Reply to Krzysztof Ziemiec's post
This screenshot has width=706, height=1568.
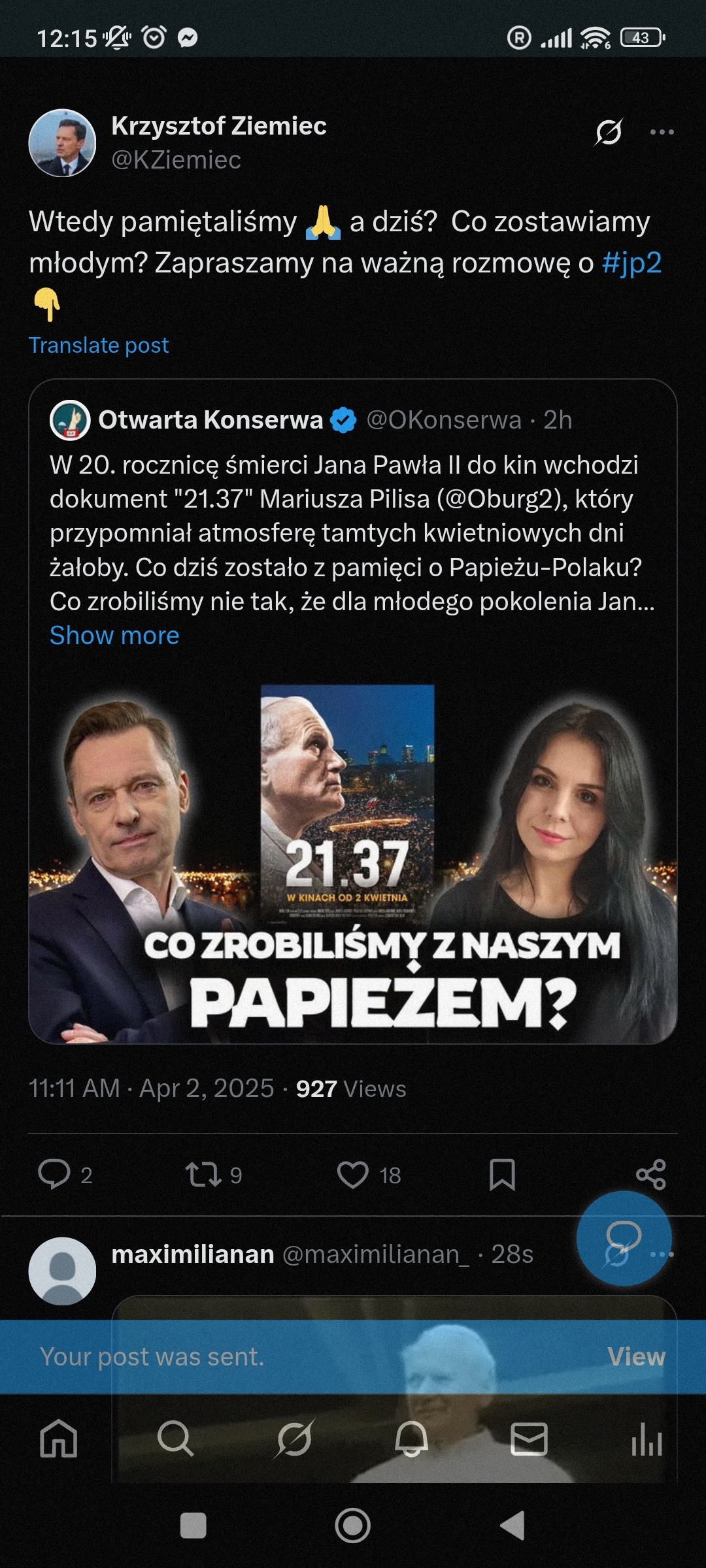(54, 1174)
